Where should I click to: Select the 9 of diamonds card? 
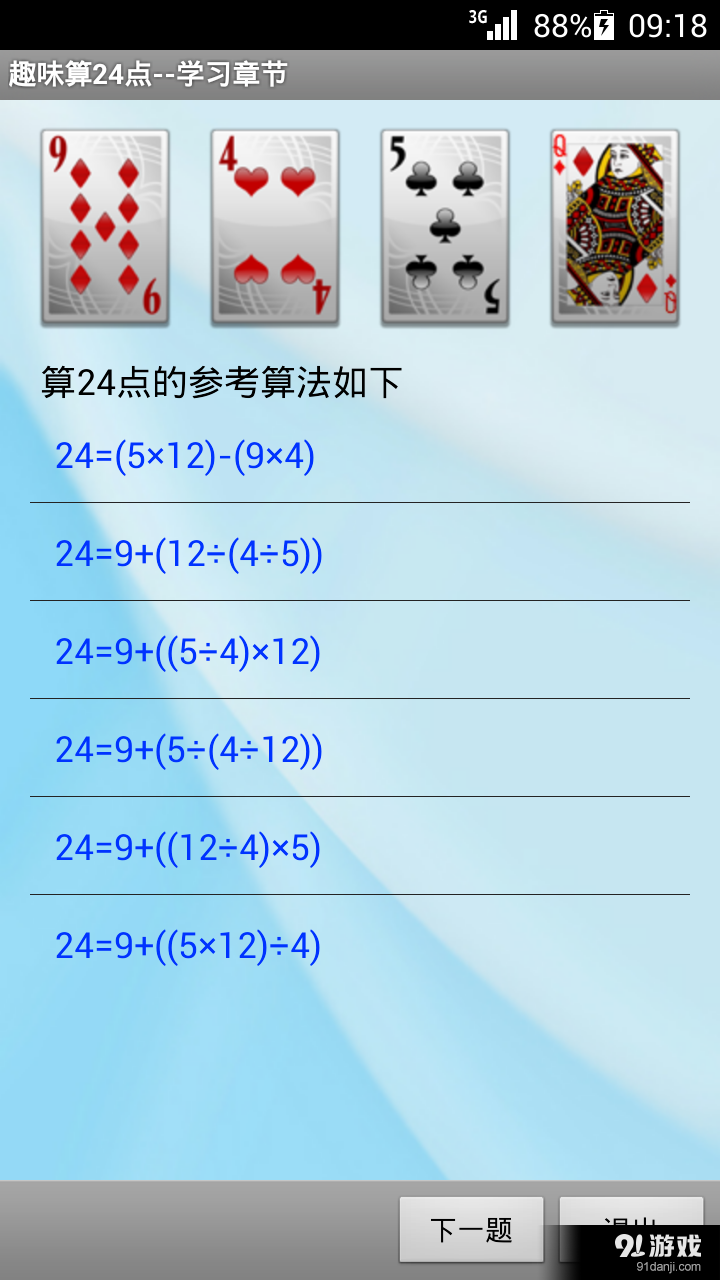[104, 225]
